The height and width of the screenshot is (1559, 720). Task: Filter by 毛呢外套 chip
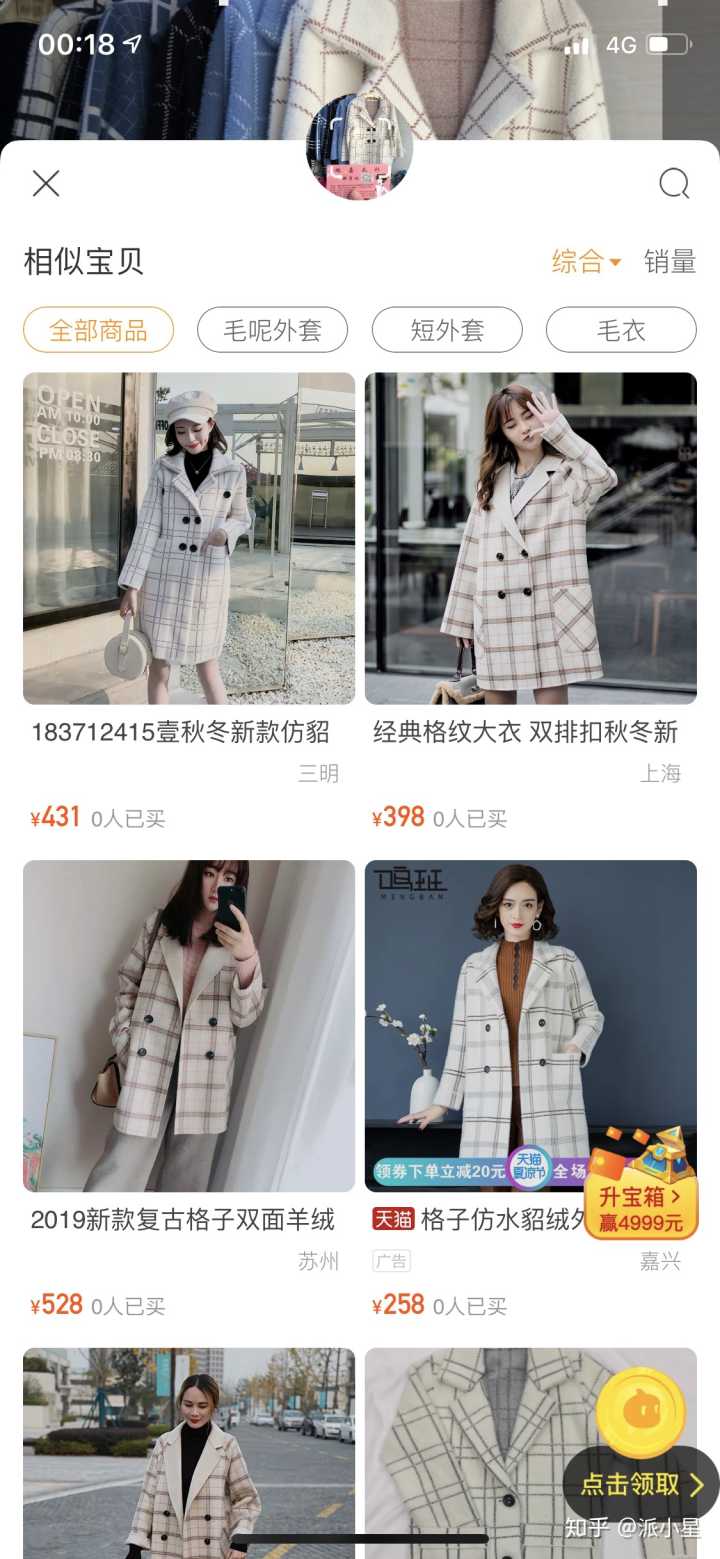272,330
